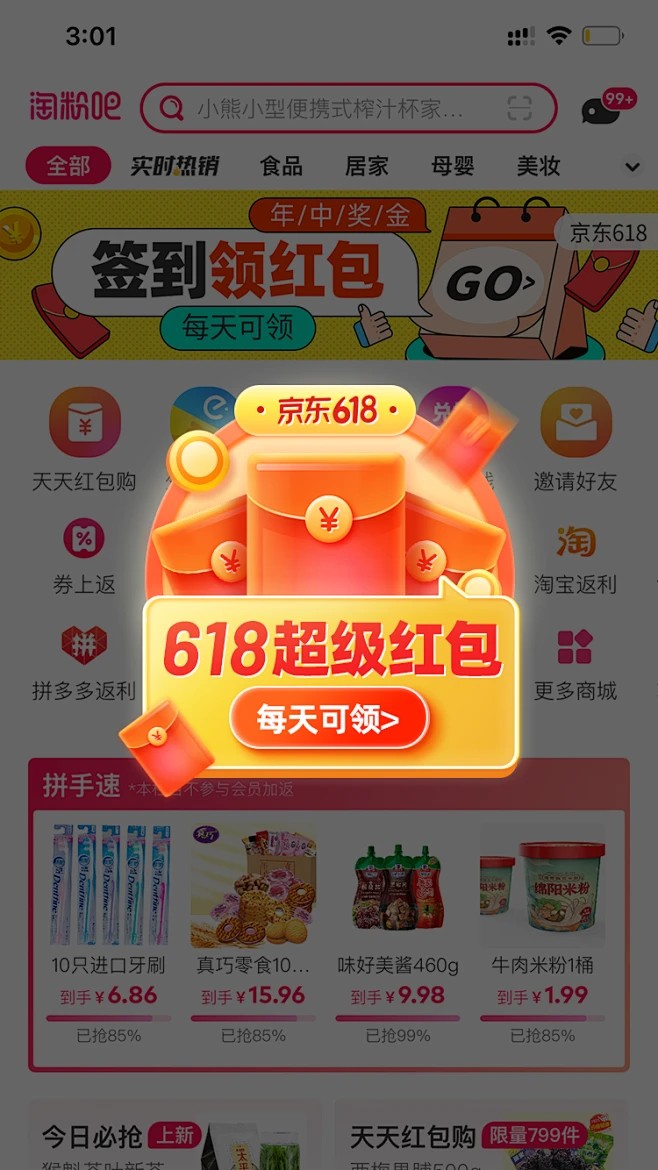Tap the 每天可领 button on the 618 popup
658x1170 pixels.
pos(329,719)
